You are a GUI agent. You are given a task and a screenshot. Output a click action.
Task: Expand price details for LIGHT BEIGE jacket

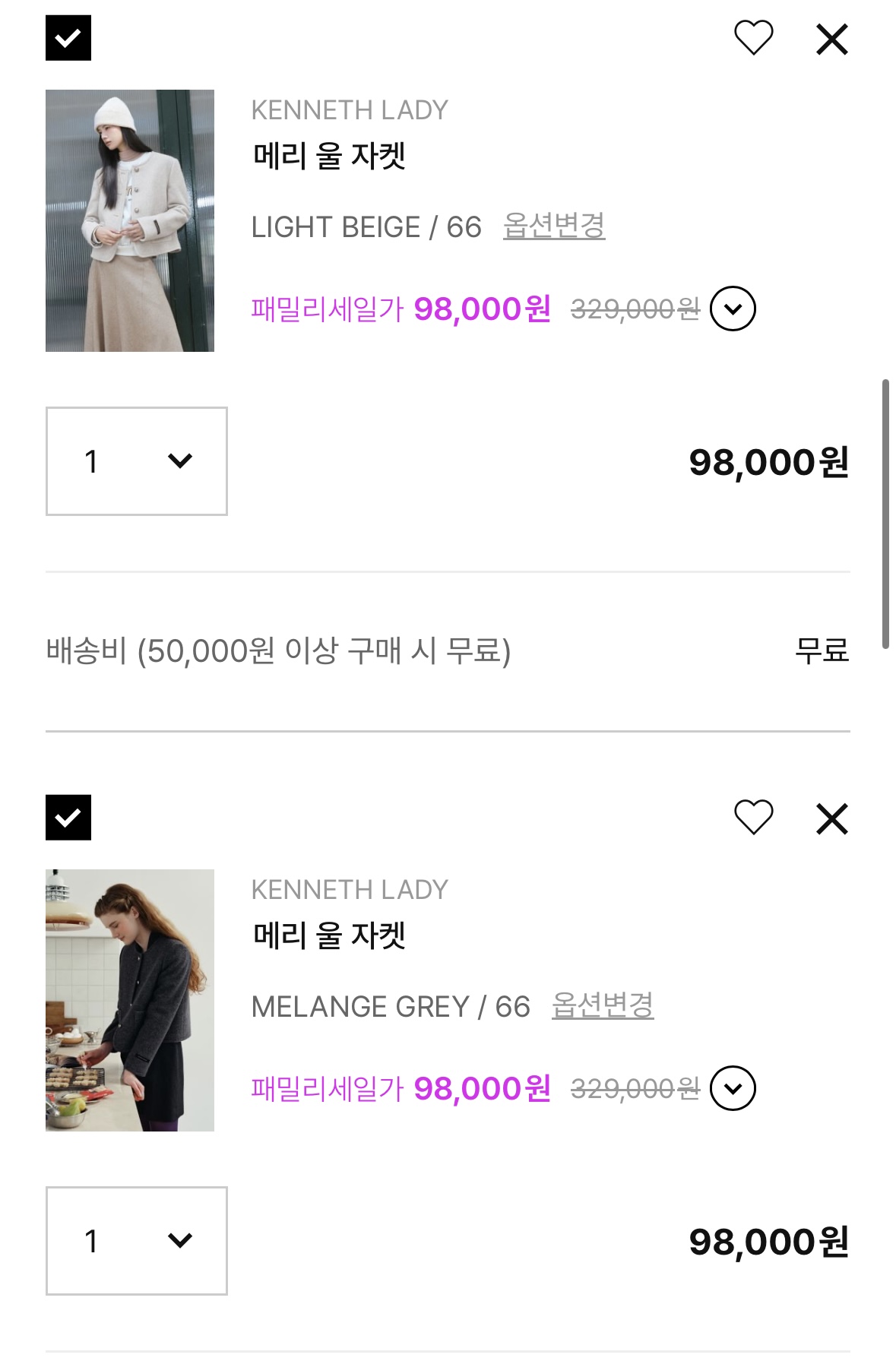pyautogui.click(x=733, y=309)
